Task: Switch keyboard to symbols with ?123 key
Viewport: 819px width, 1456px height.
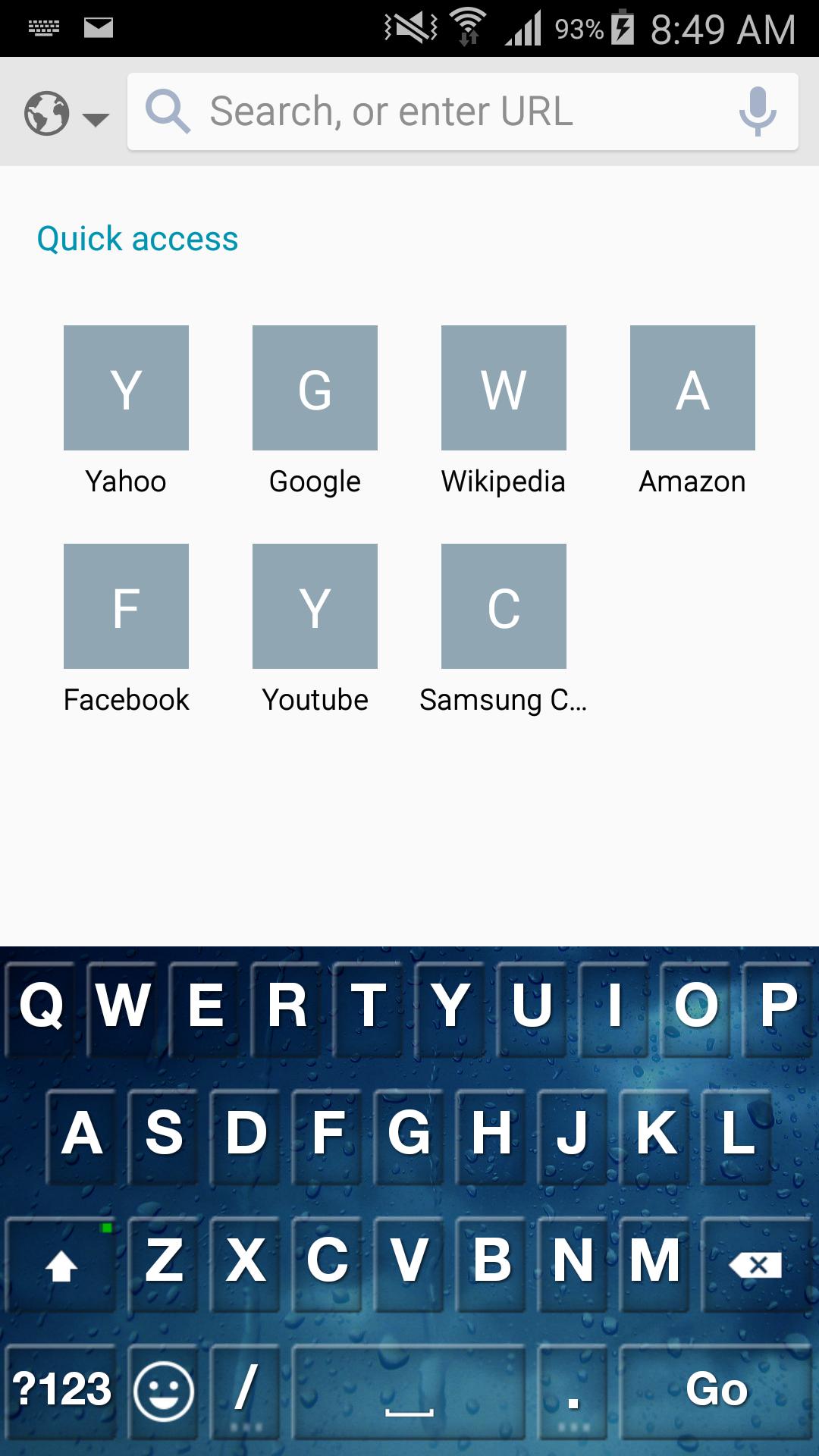Action: (61, 1391)
